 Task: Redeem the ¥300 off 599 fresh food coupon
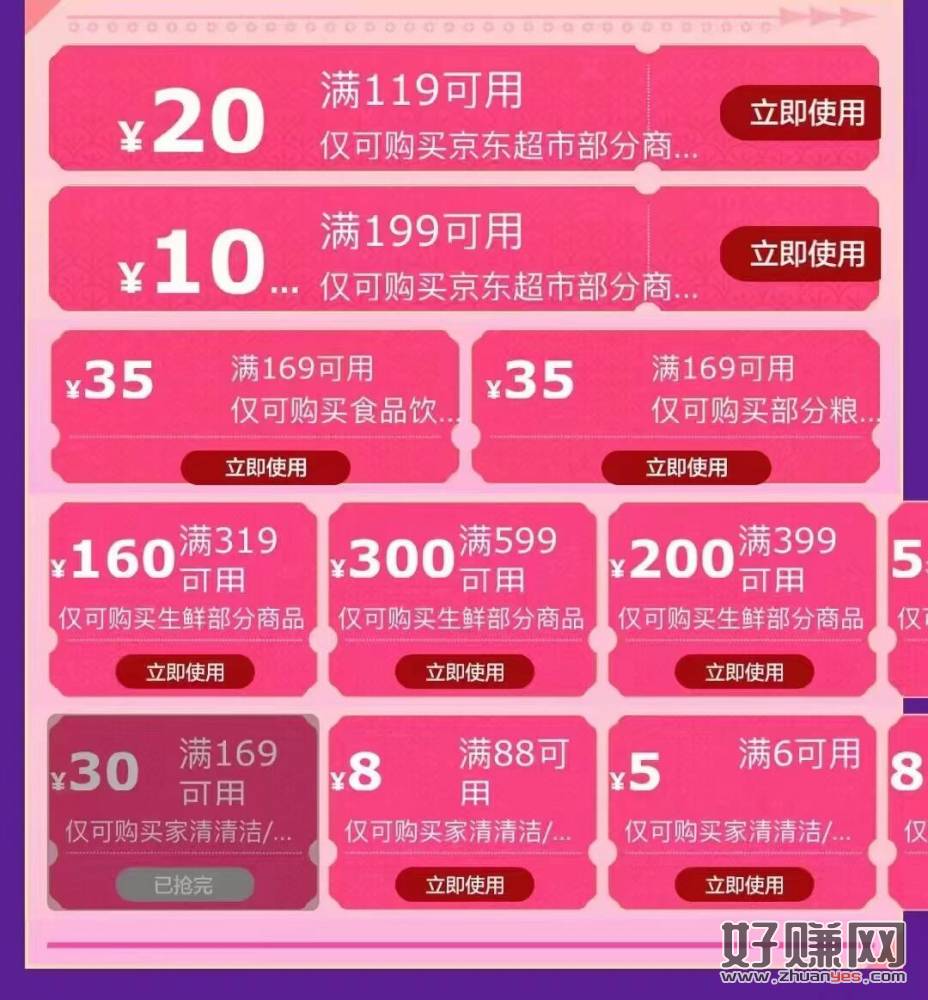[x=464, y=672]
